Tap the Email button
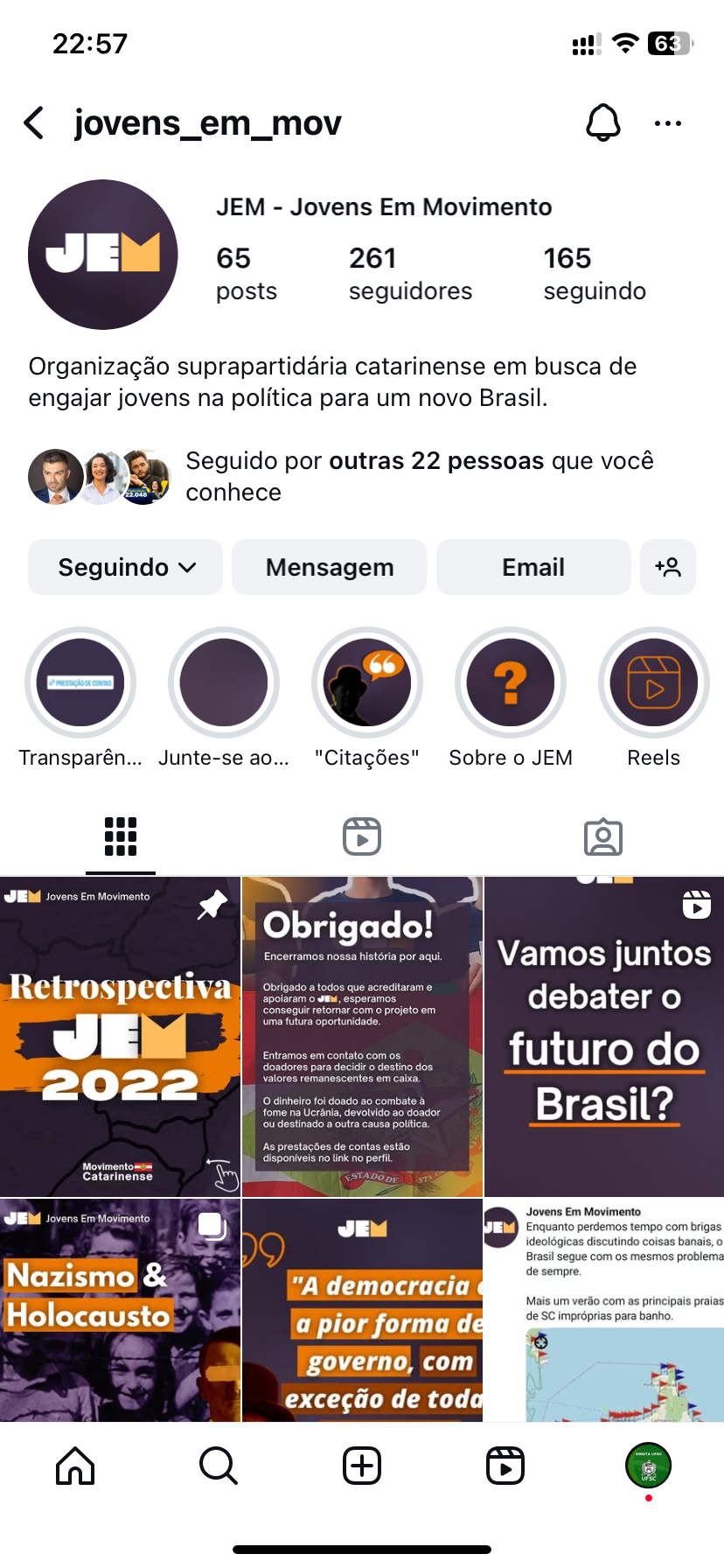Screen dimensions: 724x1568 click(x=533, y=567)
